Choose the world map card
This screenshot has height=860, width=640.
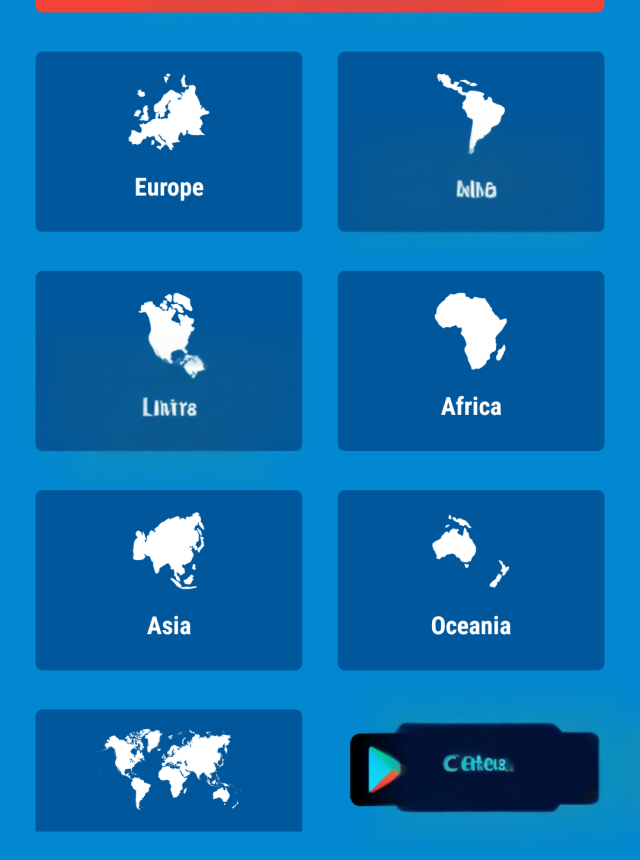169,770
